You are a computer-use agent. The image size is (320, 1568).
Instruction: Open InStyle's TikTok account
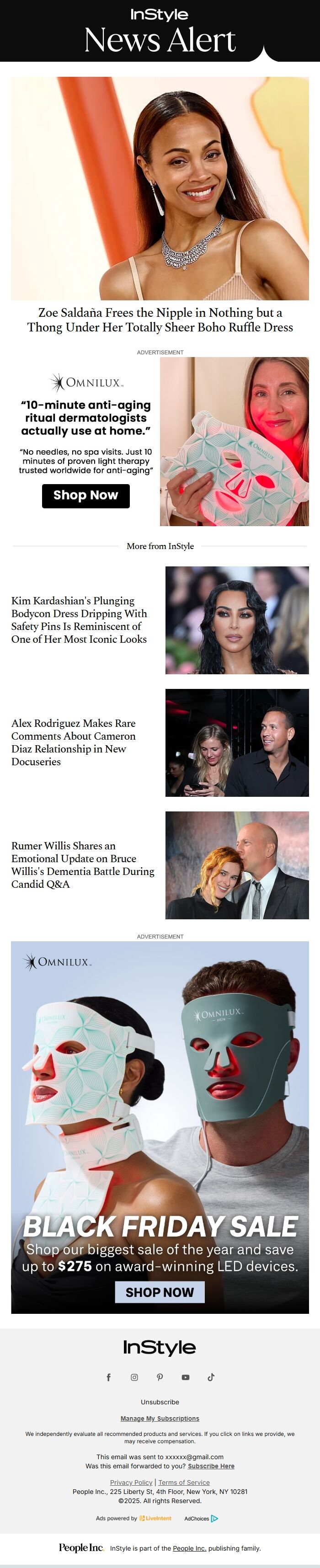211,1377
